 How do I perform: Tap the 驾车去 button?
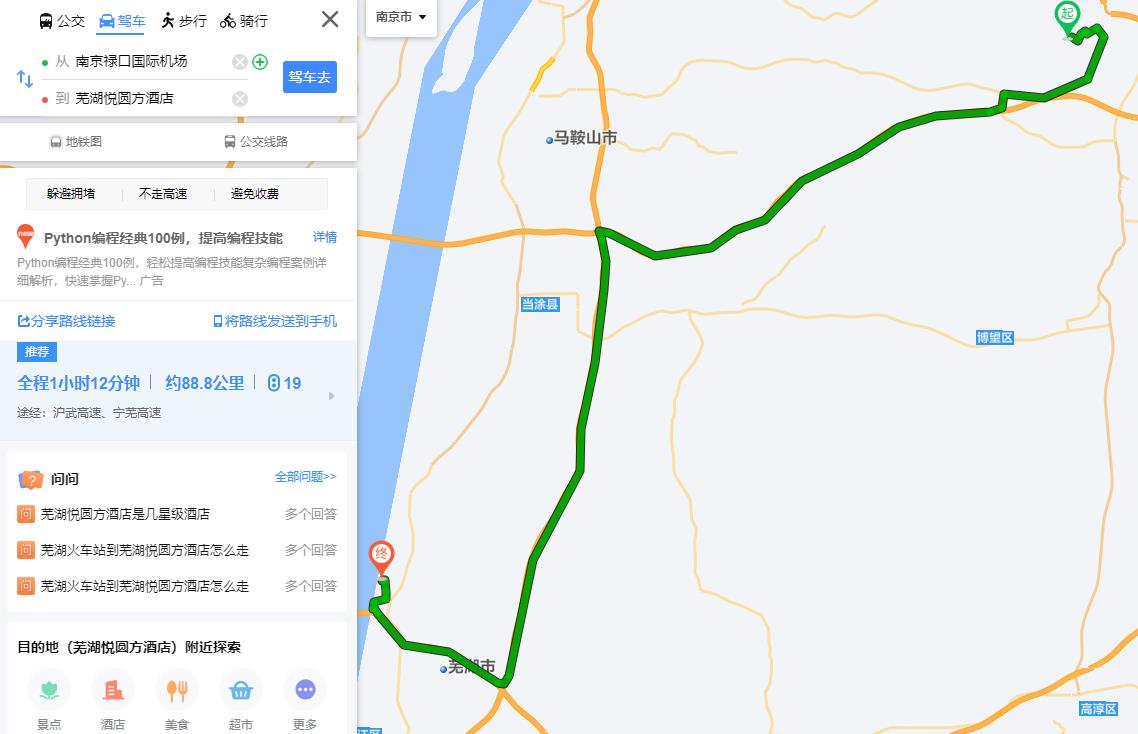(x=309, y=77)
